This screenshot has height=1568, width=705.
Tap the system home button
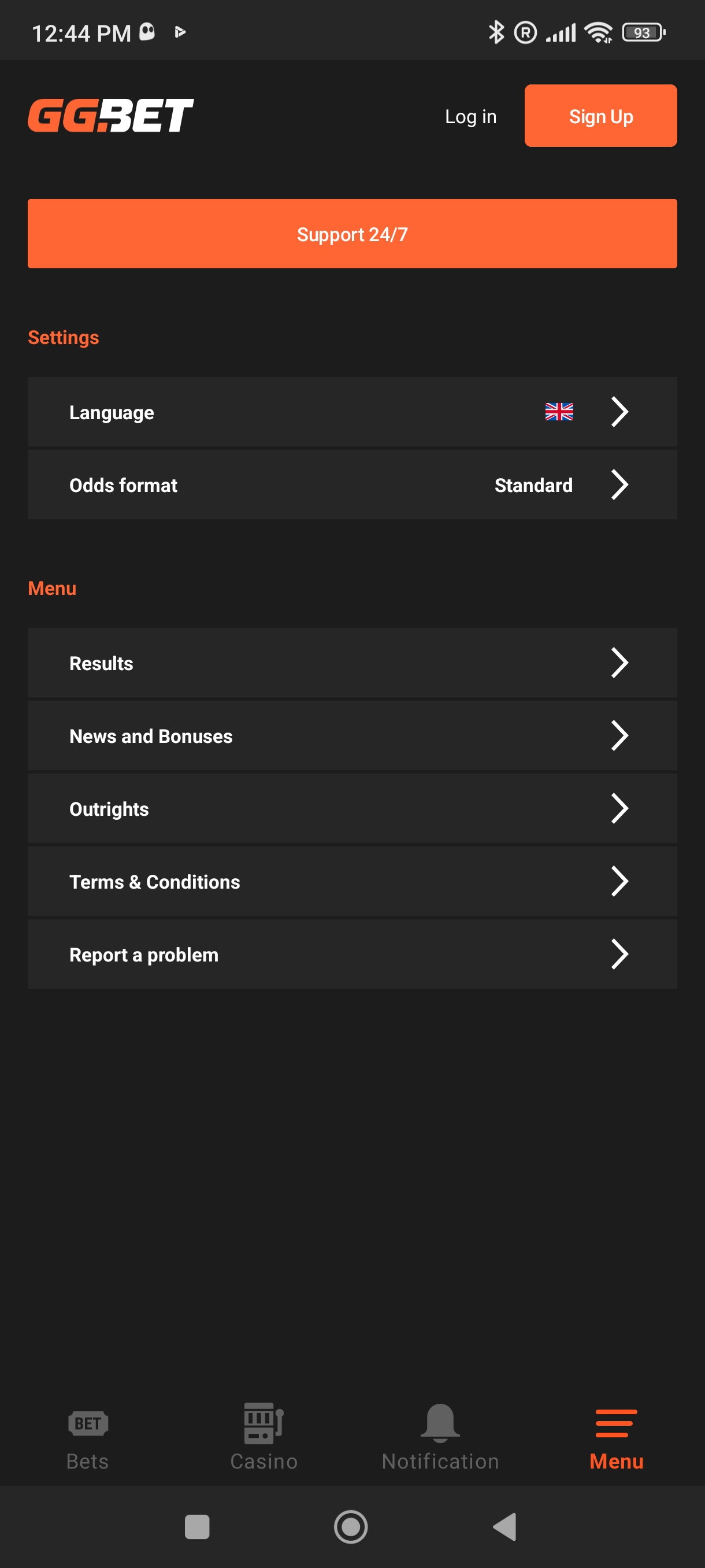(351, 1526)
